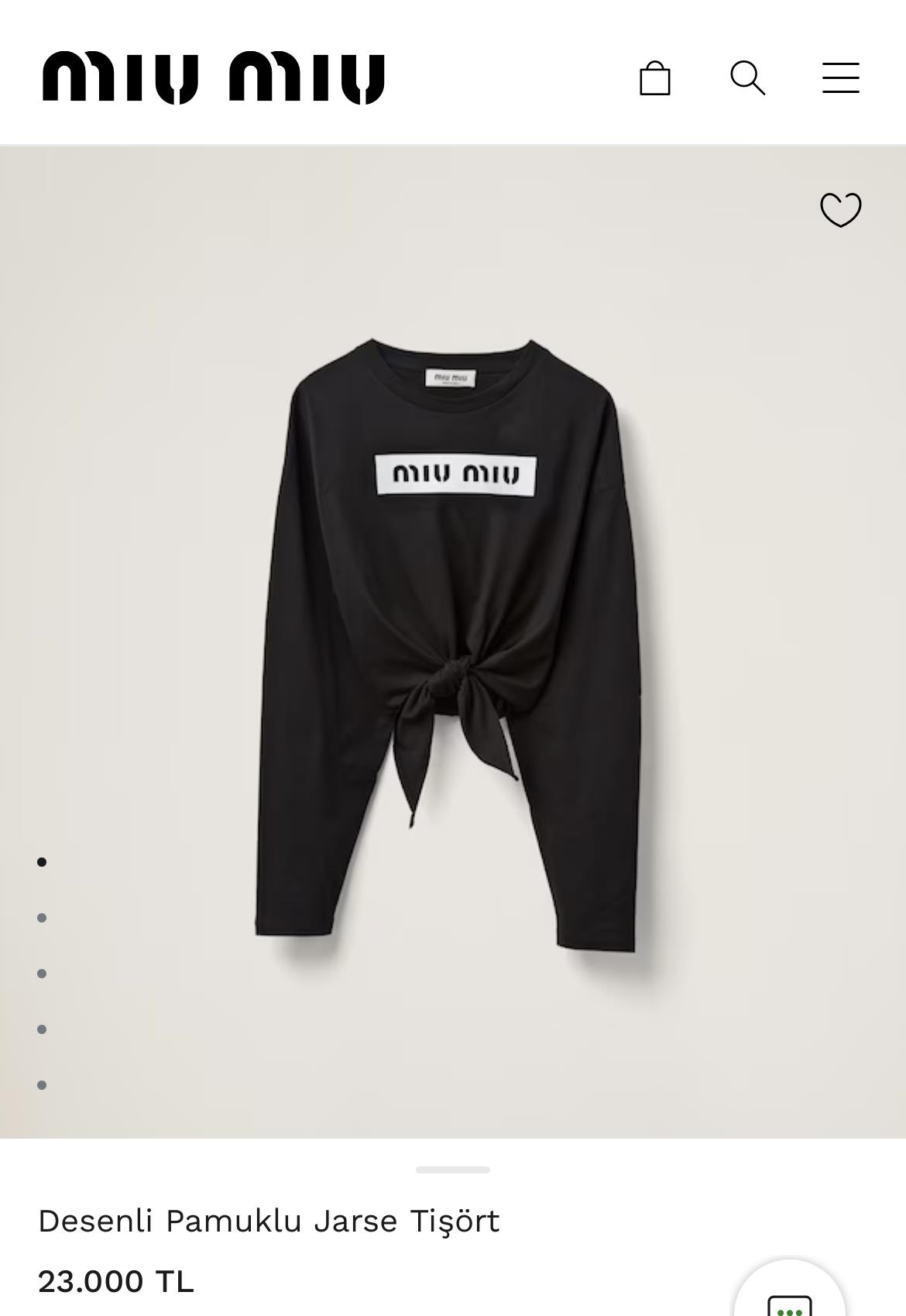Screen dimensions: 906x1316
Task: Jump to the second product image dot
Action: pyautogui.click(x=42, y=918)
